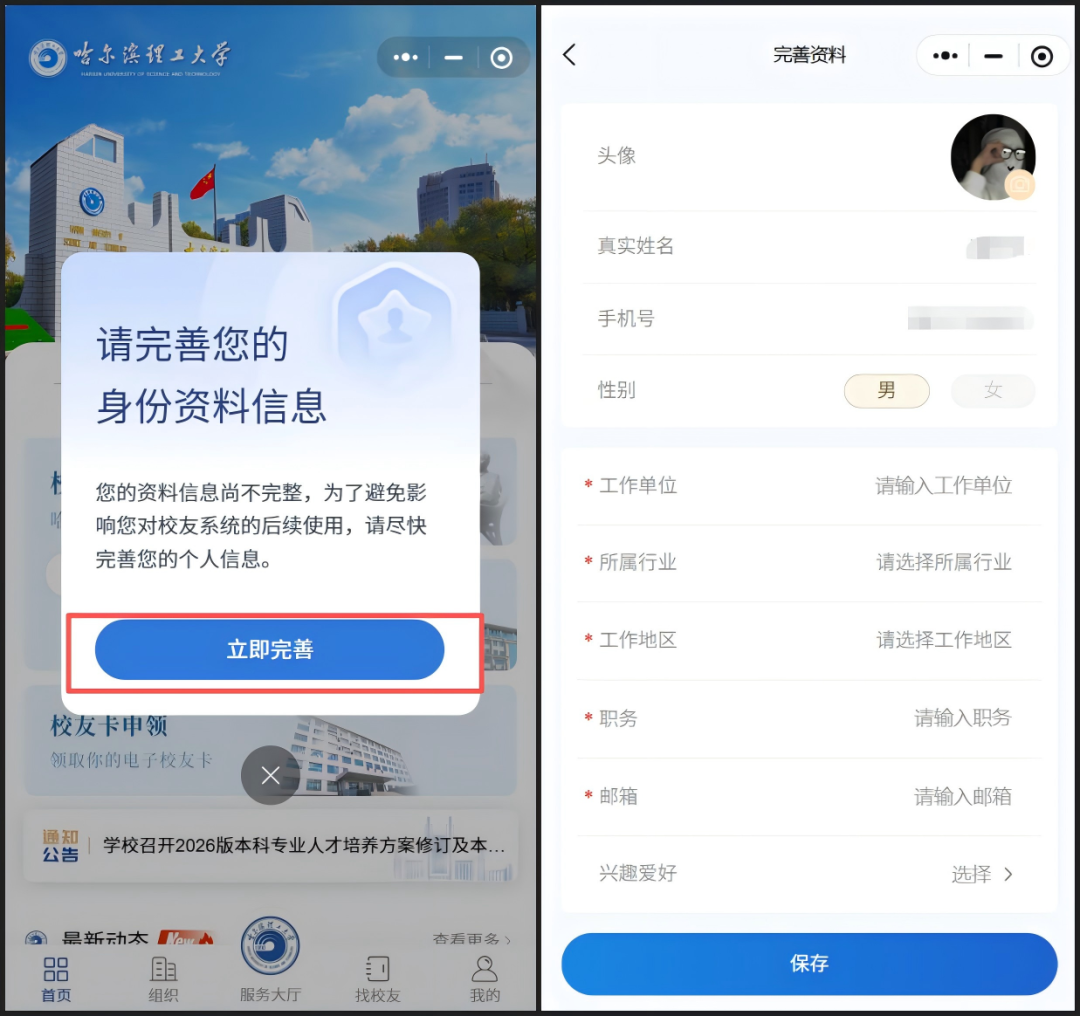
Task: Switch to the 首页 tab
Action: (x=56, y=979)
